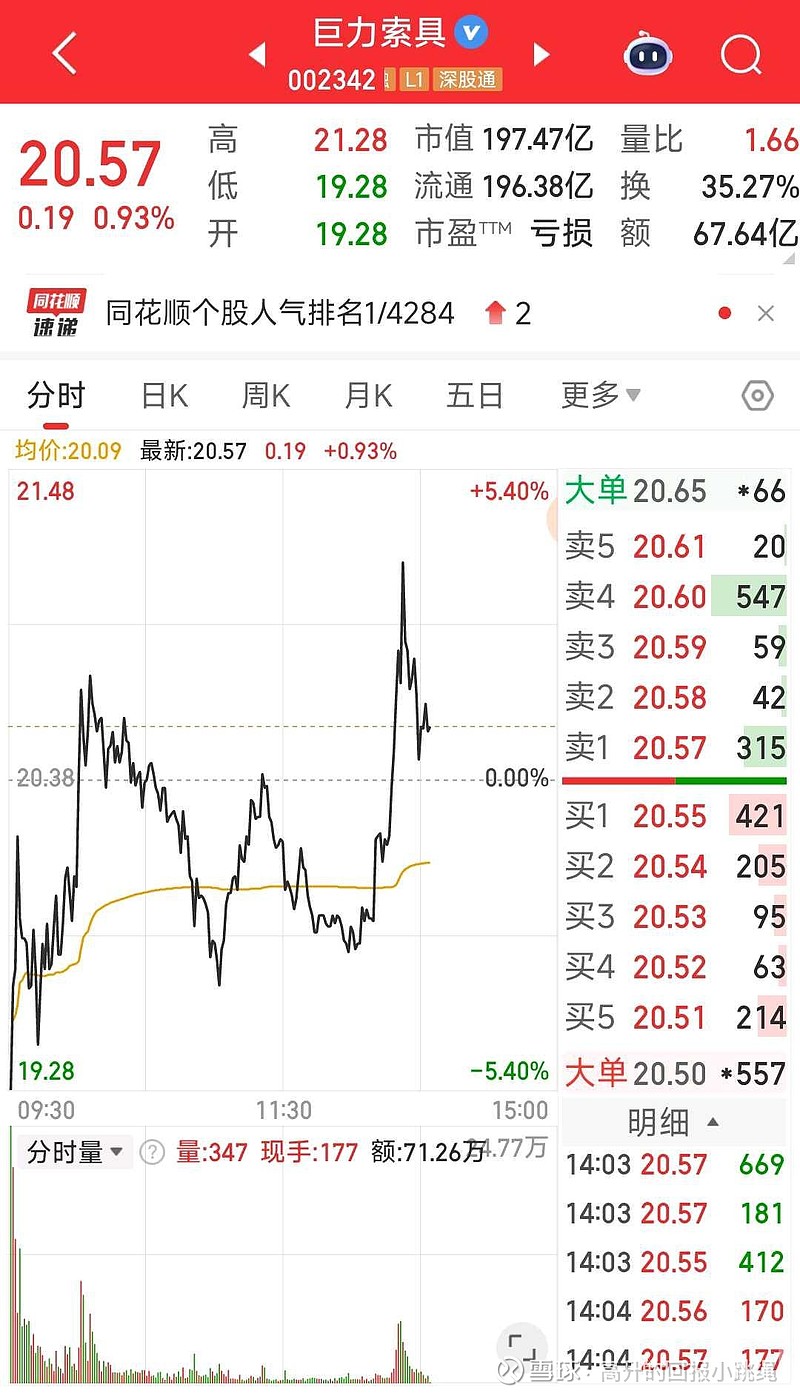This screenshot has height=1396, width=800.
Task: Open the AI robot assistant
Action: click(x=648, y=54)
